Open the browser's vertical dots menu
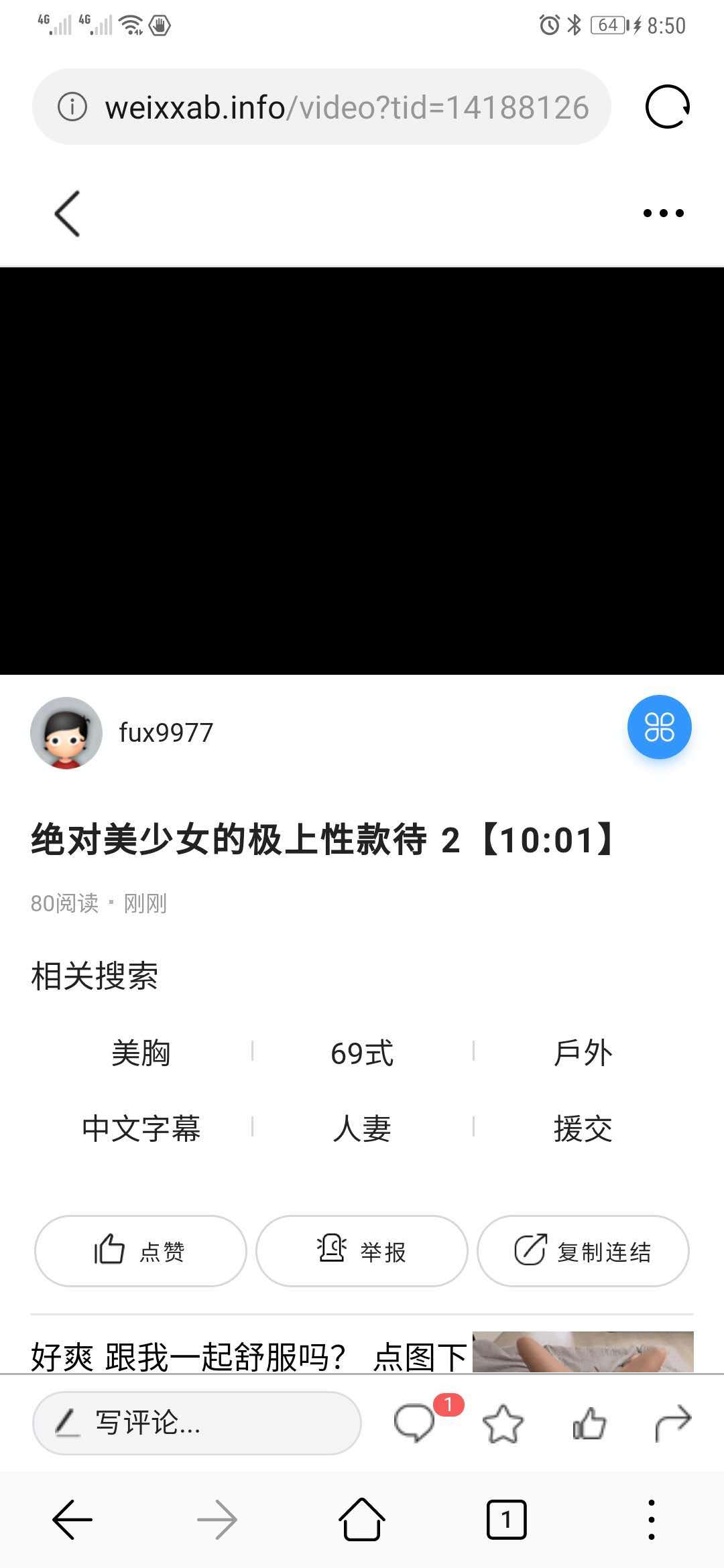Screen dimensions: 724x1568 tap(651, 1520)
